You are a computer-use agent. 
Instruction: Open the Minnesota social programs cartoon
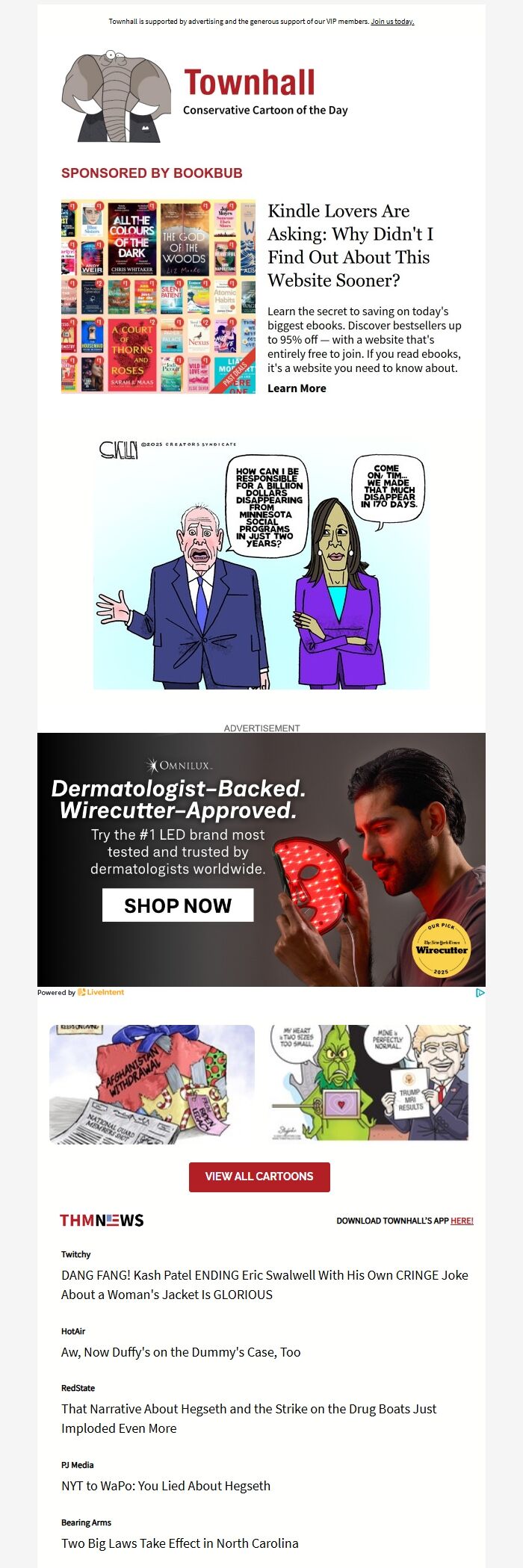click(261, 564)
